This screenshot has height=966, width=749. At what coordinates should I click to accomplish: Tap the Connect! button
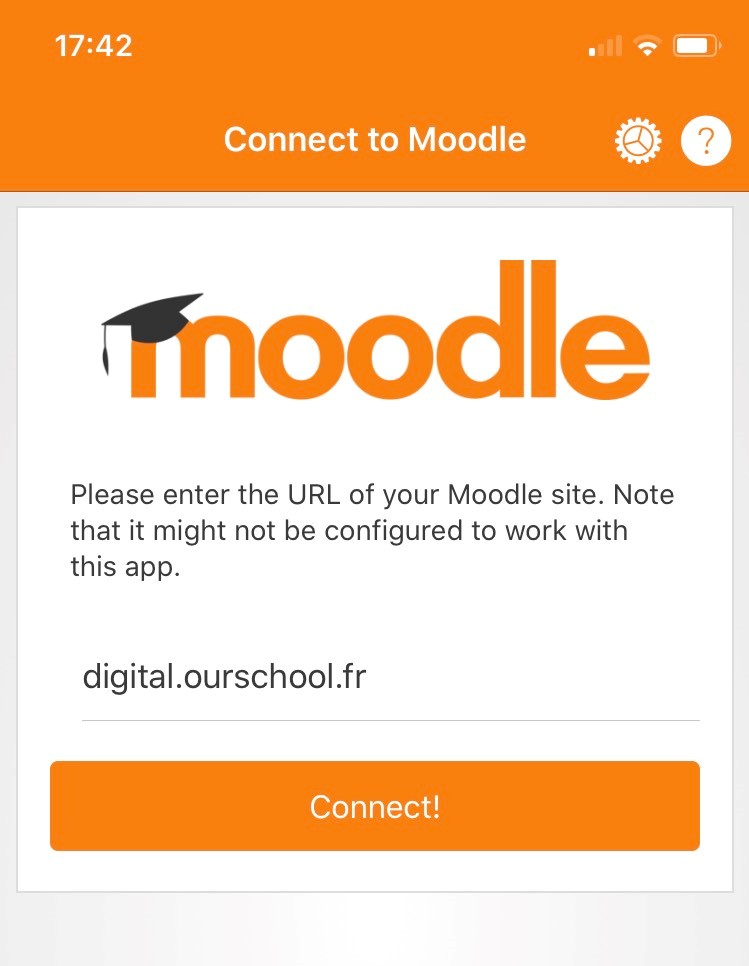coord(374,806)
